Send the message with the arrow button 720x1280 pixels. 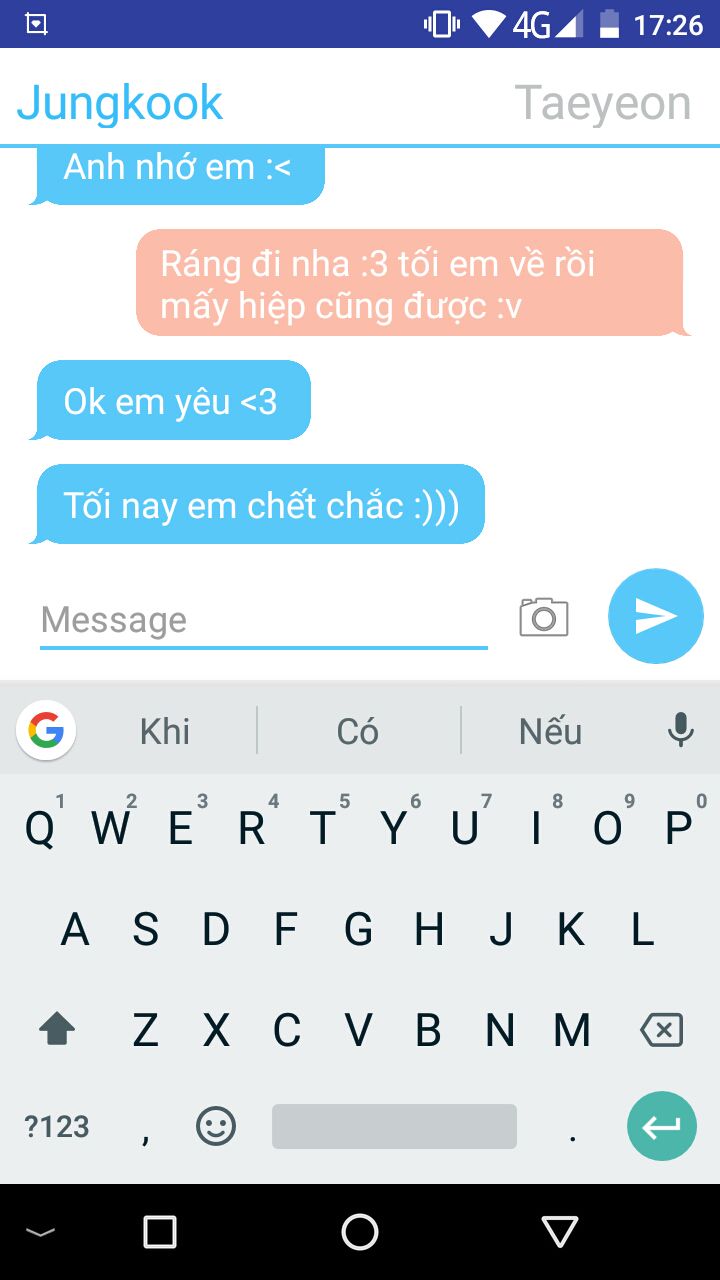tap(656, 616)
